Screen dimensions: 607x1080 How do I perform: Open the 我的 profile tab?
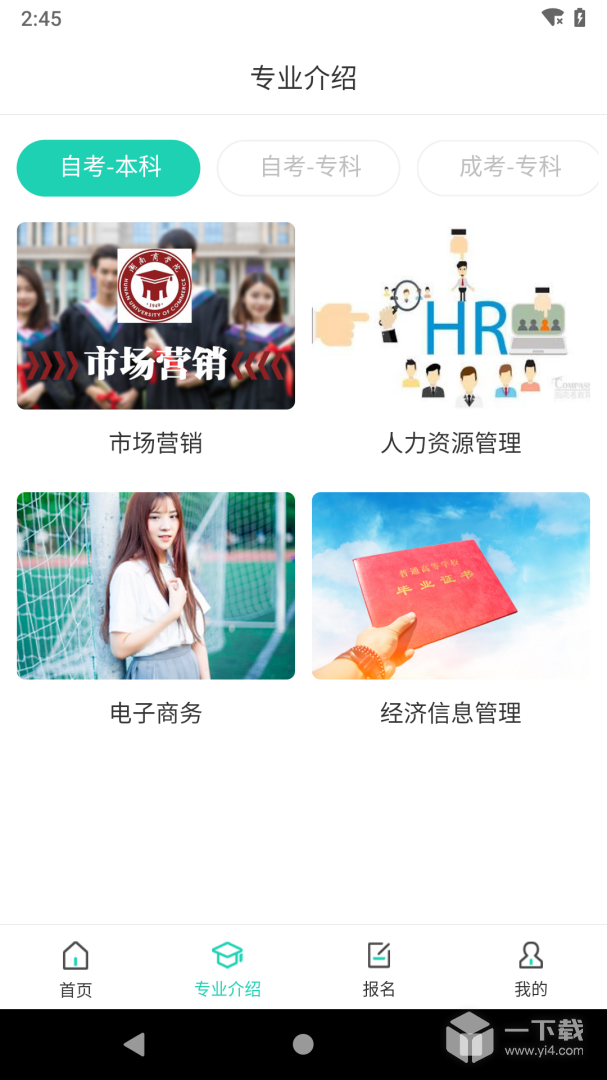[x=531, y=968]
